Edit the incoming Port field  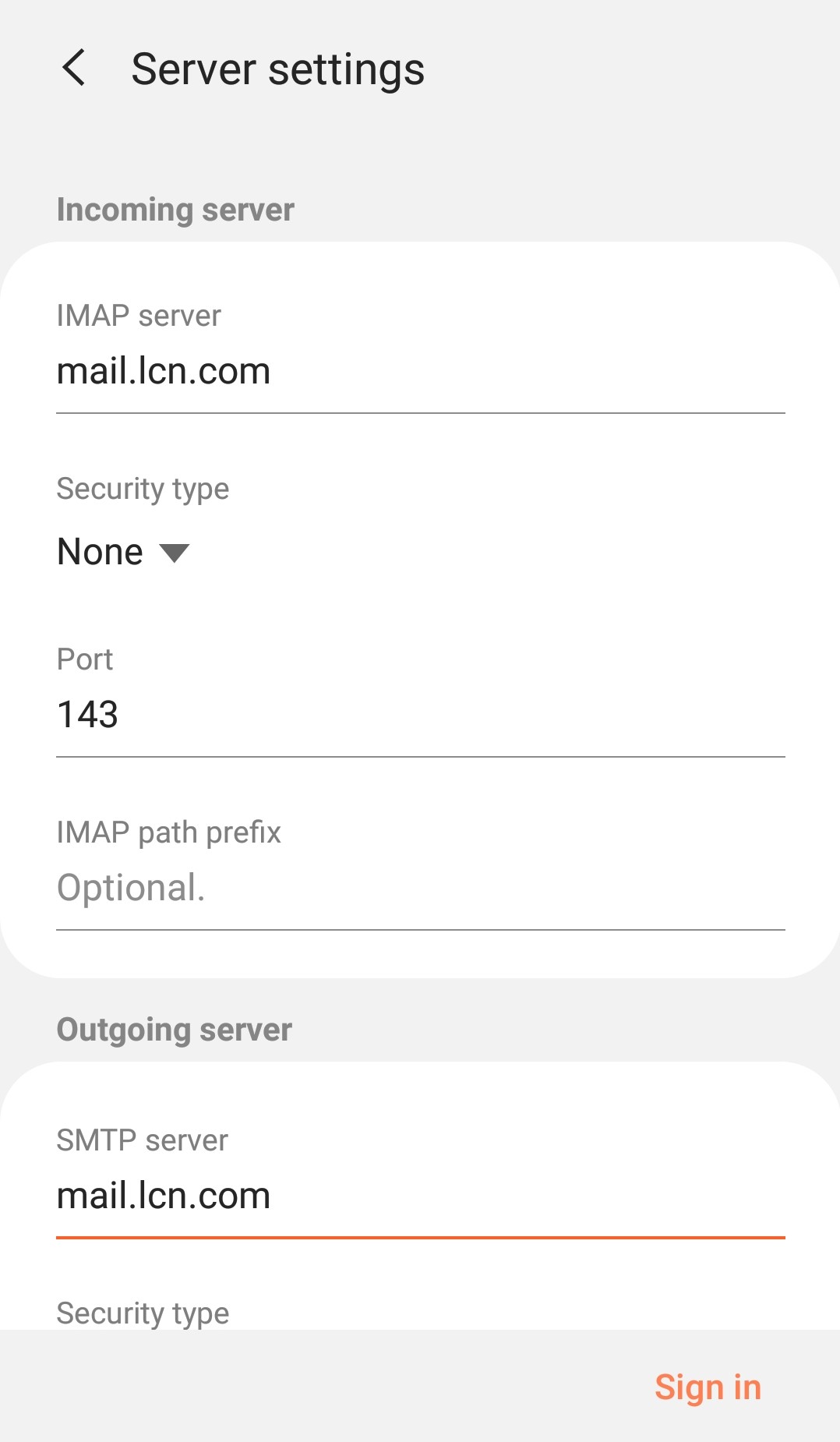[421, 715]
